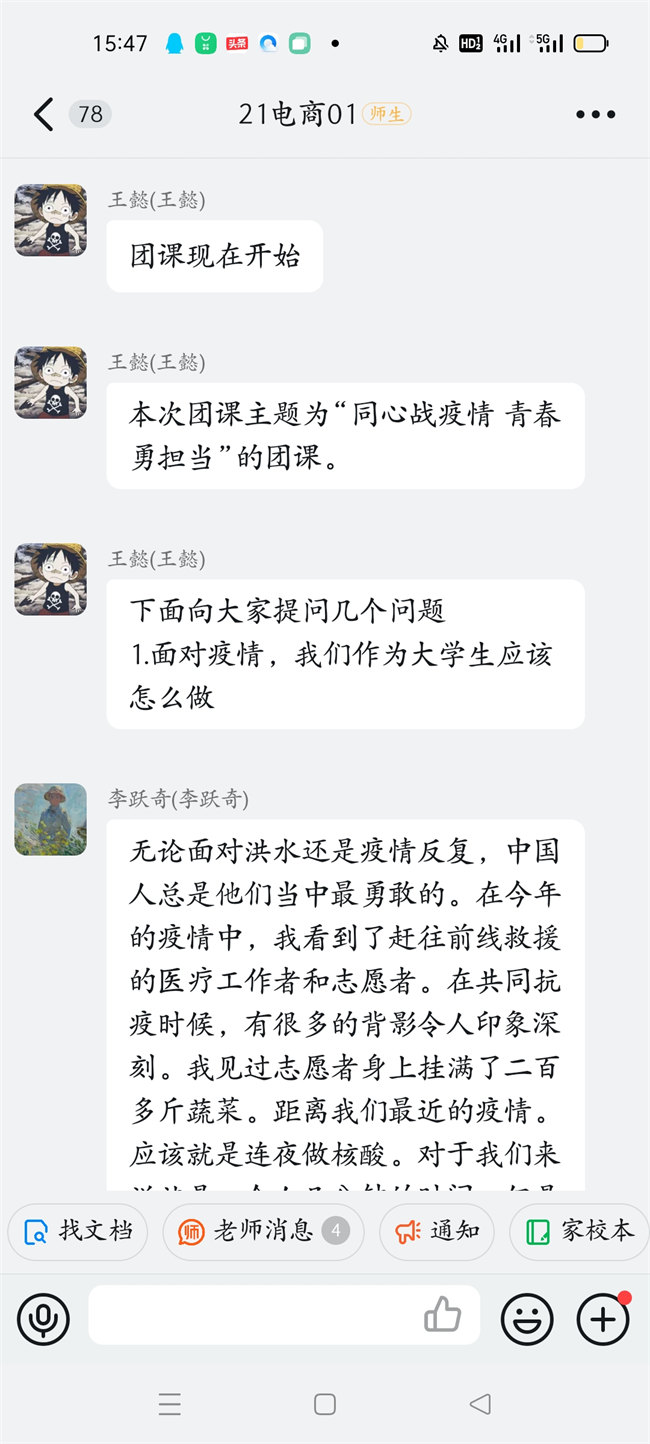Open the plus attachments menu
Viewport: 650px width, 1444px height.
[603, 1319]
